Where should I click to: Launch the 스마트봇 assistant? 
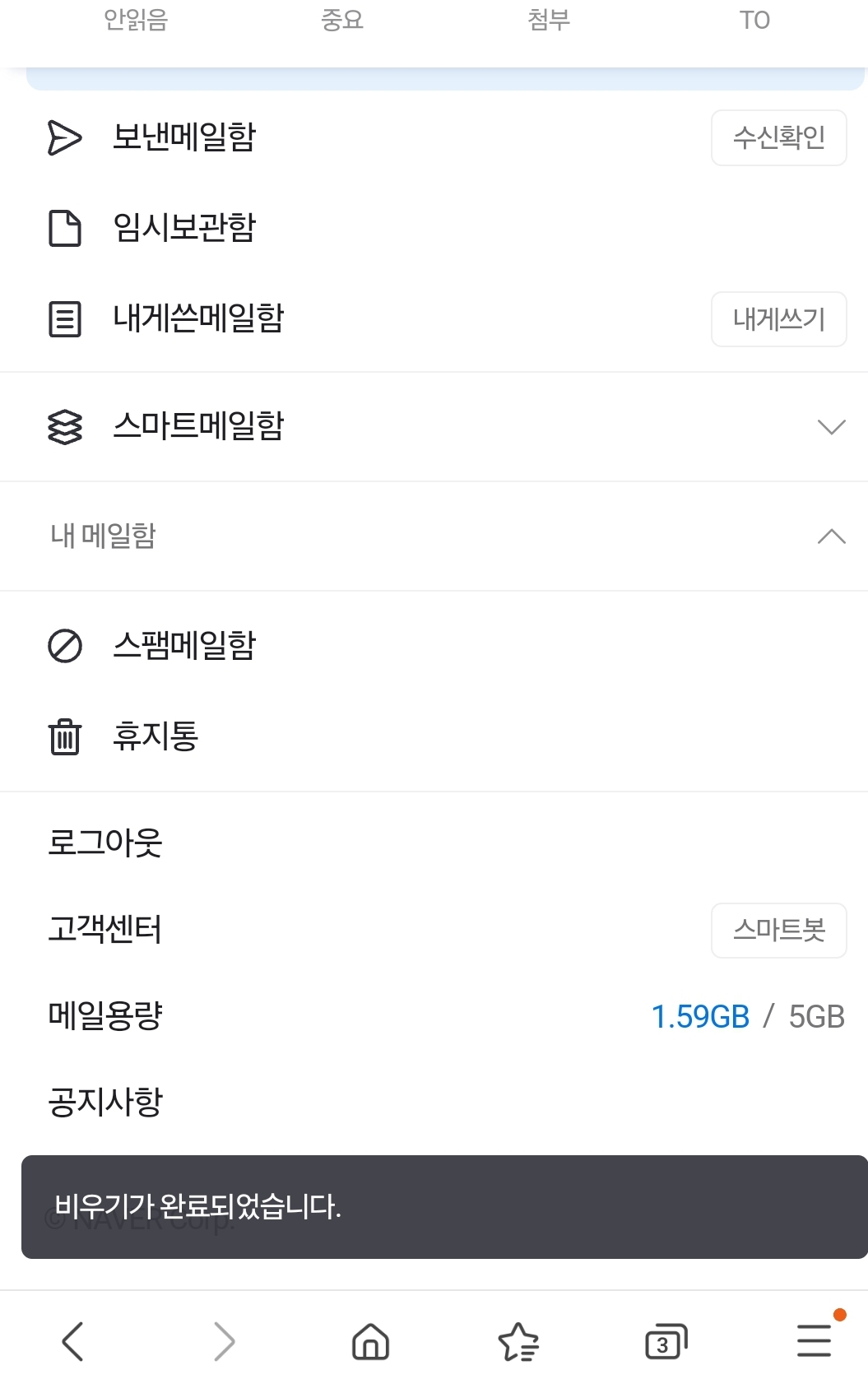point(778,931)
